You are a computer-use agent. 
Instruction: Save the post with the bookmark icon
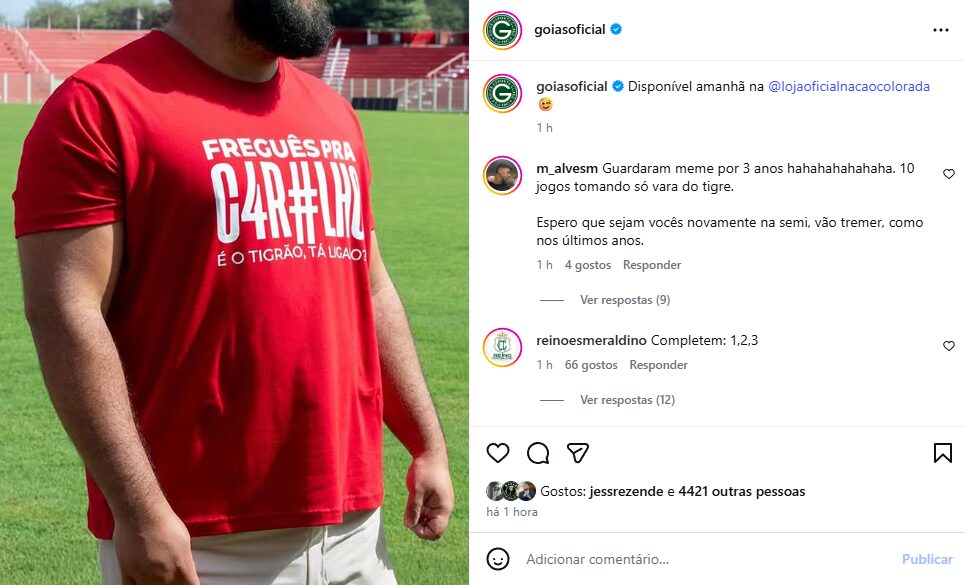point(942,453)
